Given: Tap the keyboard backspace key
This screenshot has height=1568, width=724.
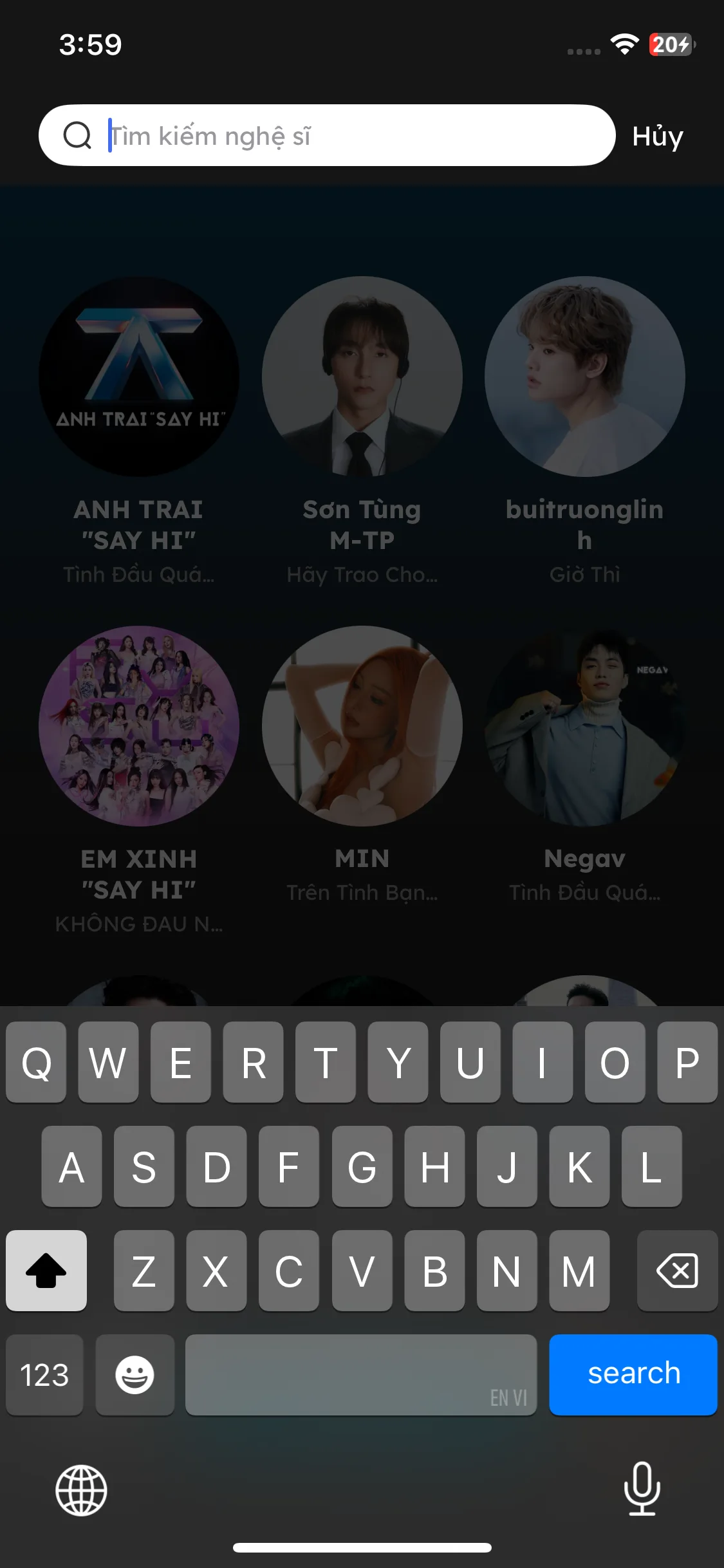Looking at the screenshot, I should [x=677, y=1271].
